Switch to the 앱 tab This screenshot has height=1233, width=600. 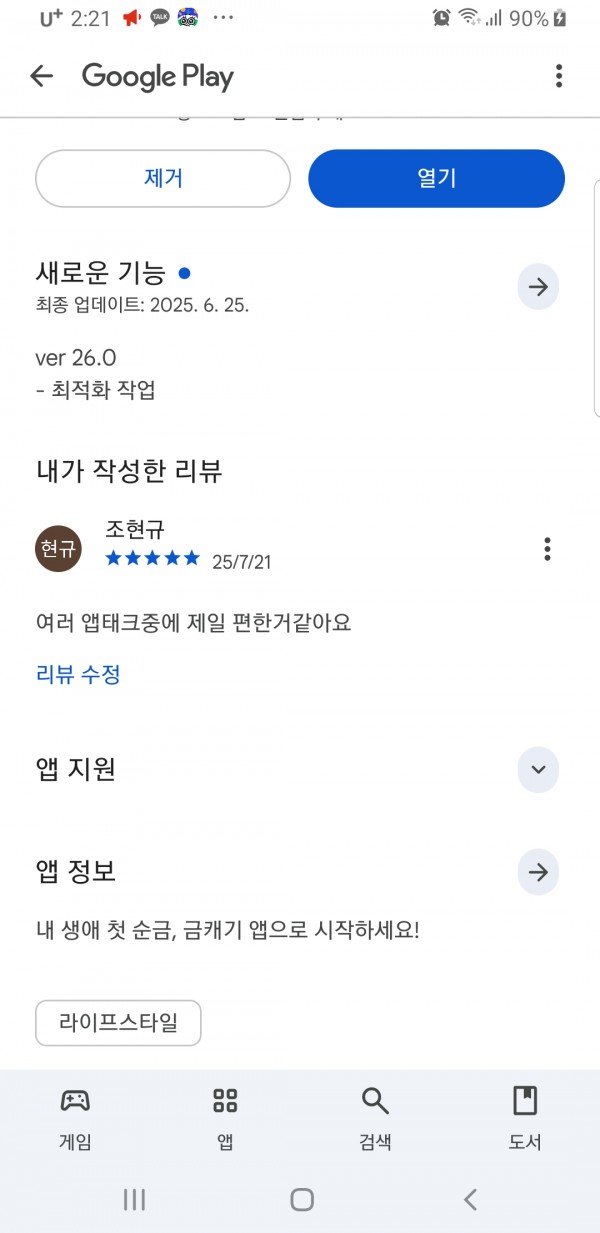pyautogui.click(x=225, y=1118)
